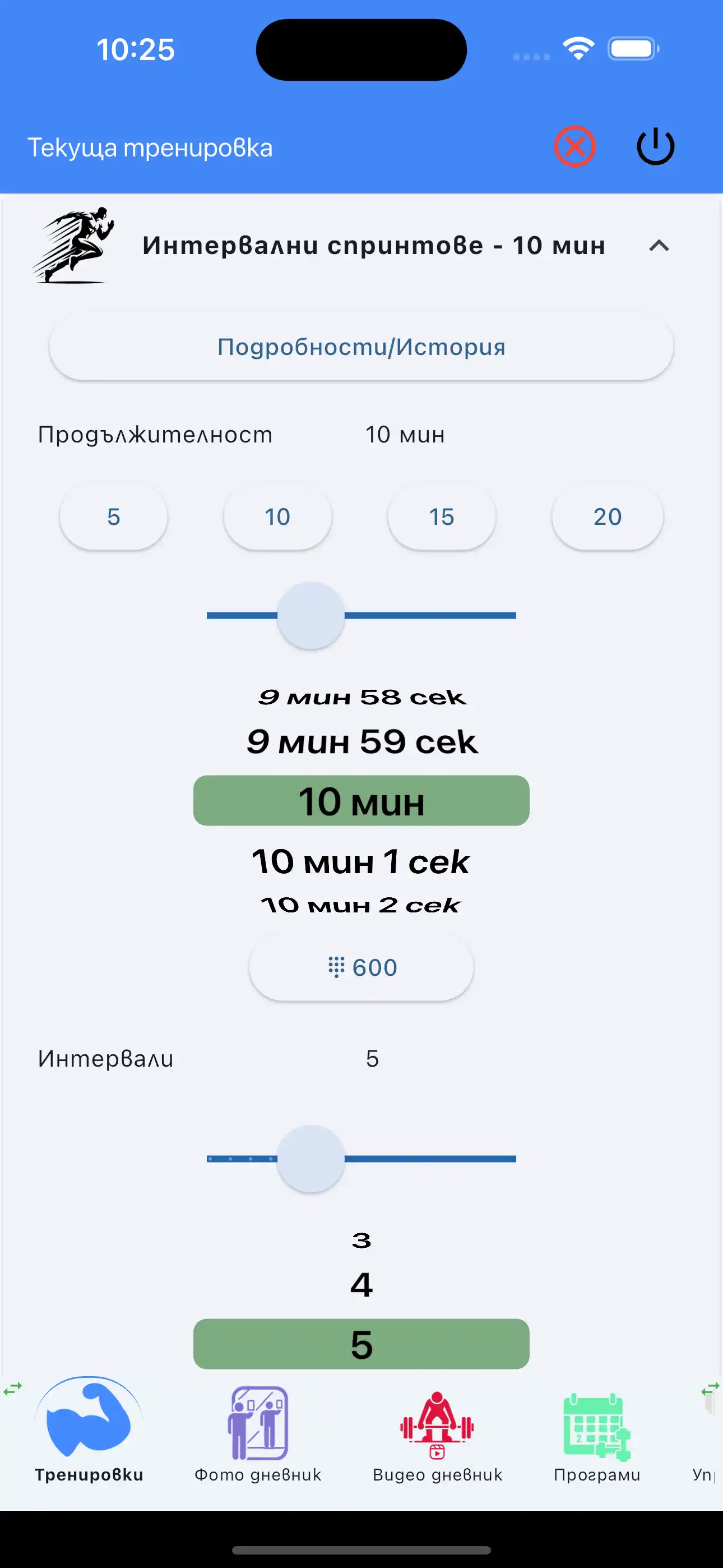The width and height of the screenshot is (723, 1568).
Task: Collapse the Интервални спринтове section
Action: 660,246
